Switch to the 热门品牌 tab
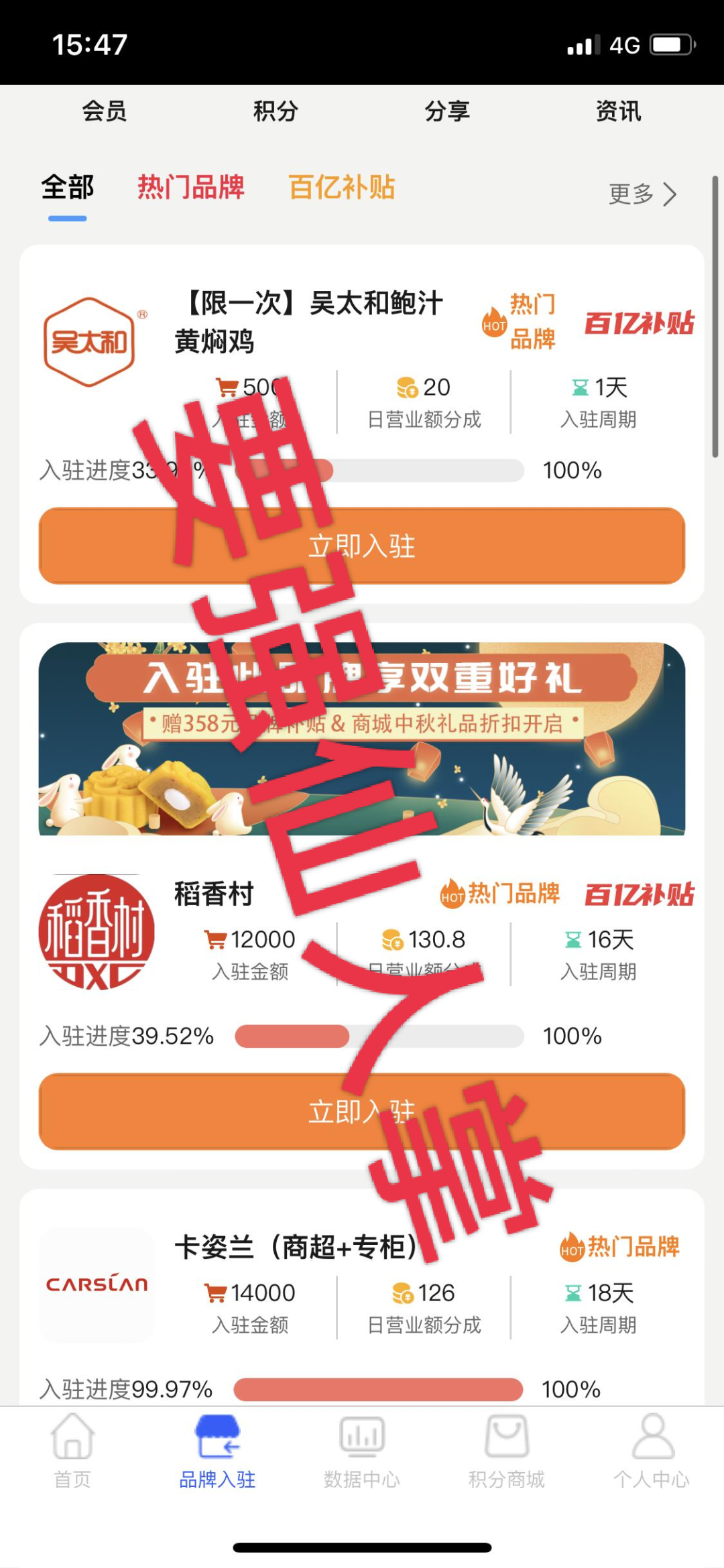This screenshot has width=724, height=1568. click(191, 188)
